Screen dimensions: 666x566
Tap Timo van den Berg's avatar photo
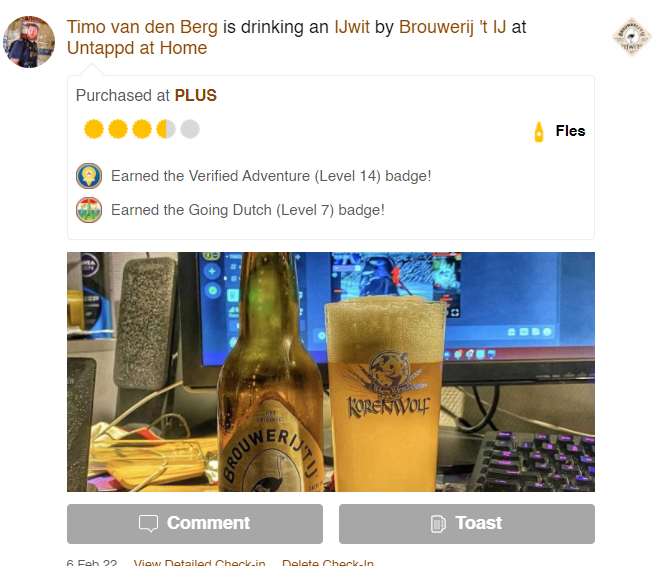coord(30,41)
